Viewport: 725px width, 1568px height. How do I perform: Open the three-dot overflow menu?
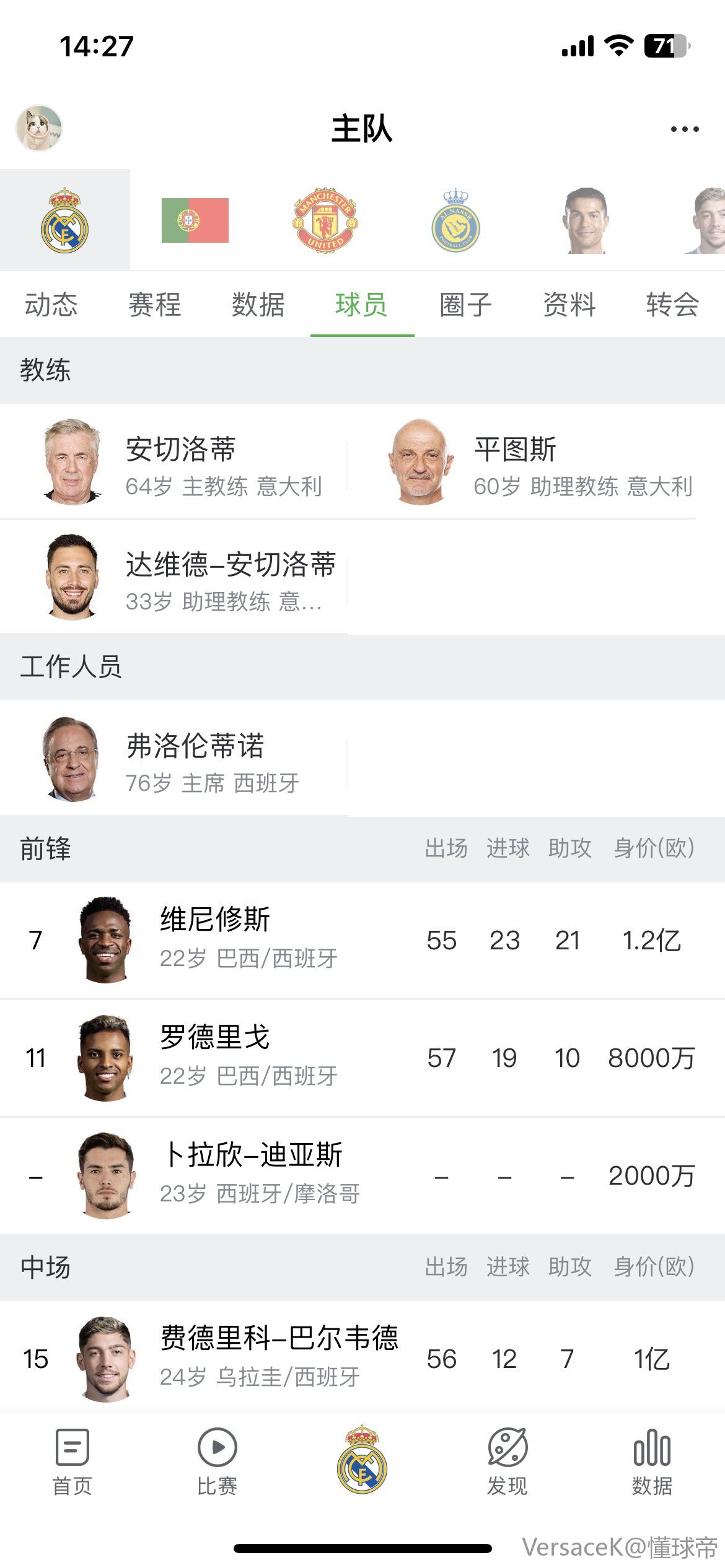[684, 129]
